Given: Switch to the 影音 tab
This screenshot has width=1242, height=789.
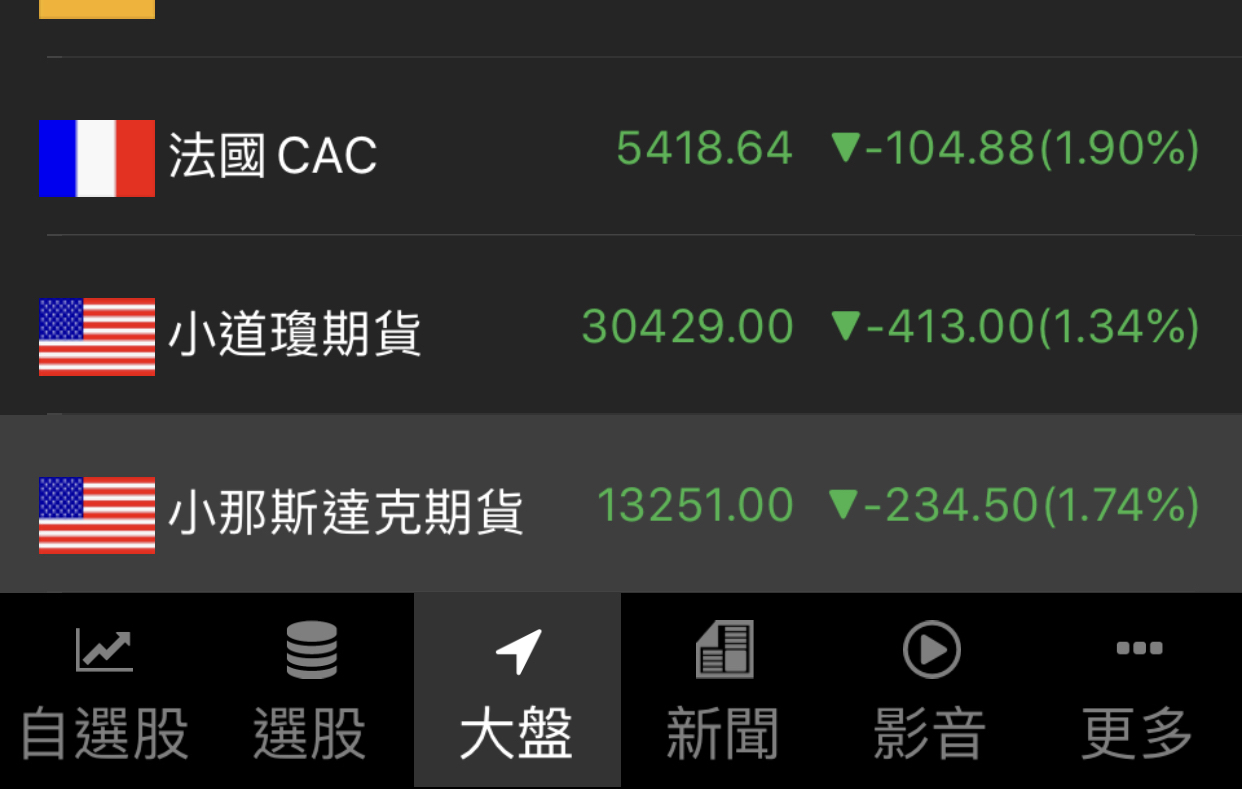Looking at the screenshot, I should tap(930, 692).
